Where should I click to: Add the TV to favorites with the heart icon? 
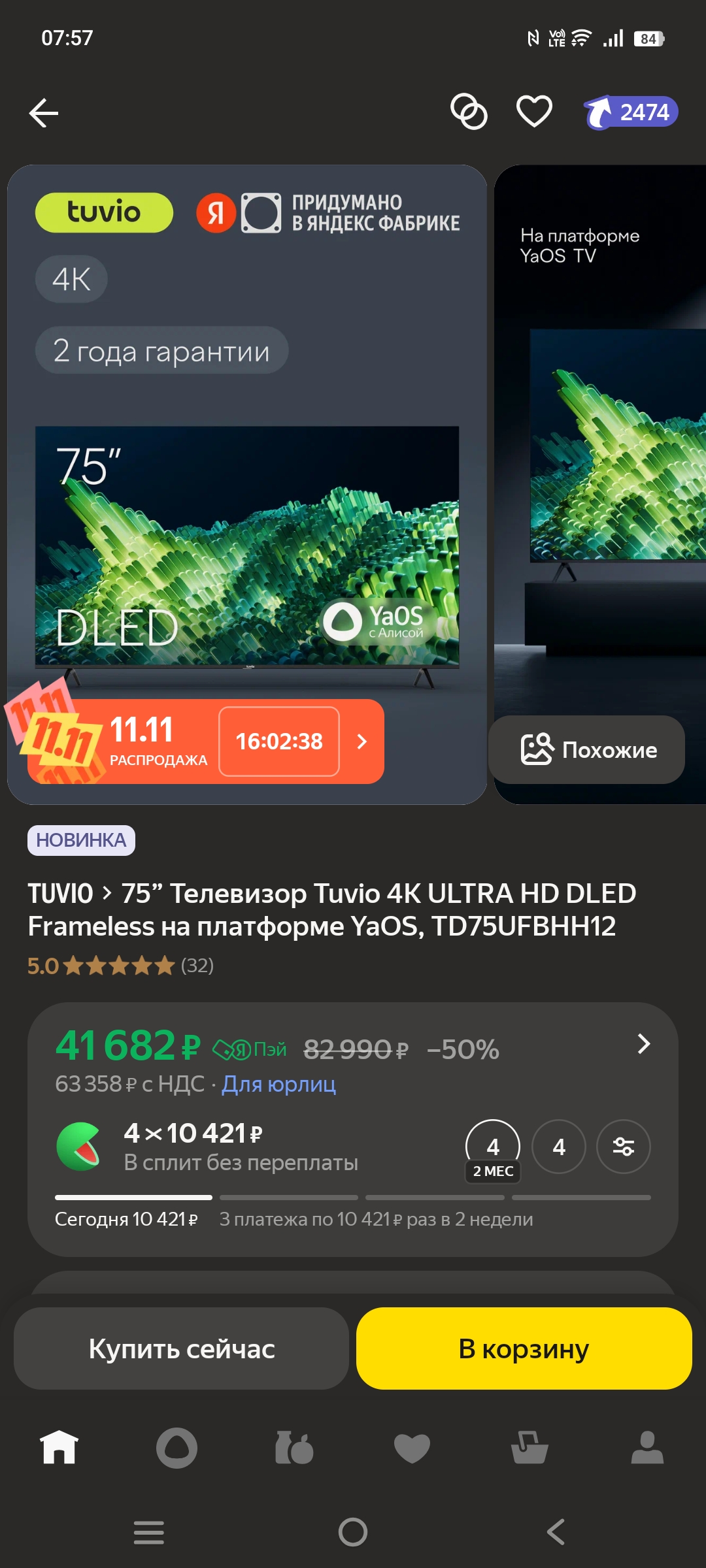tap(534, 112)
